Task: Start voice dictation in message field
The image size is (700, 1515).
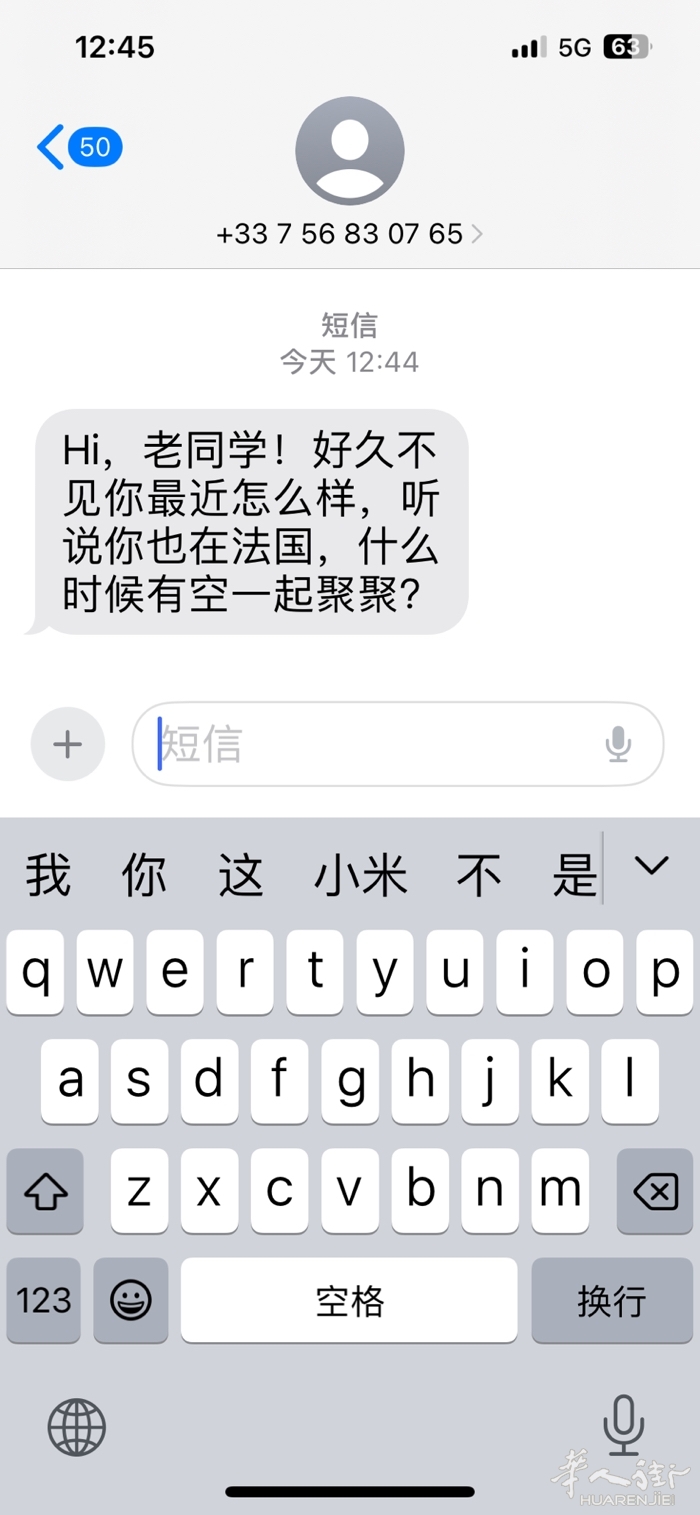Action: (x=619, y=745)
